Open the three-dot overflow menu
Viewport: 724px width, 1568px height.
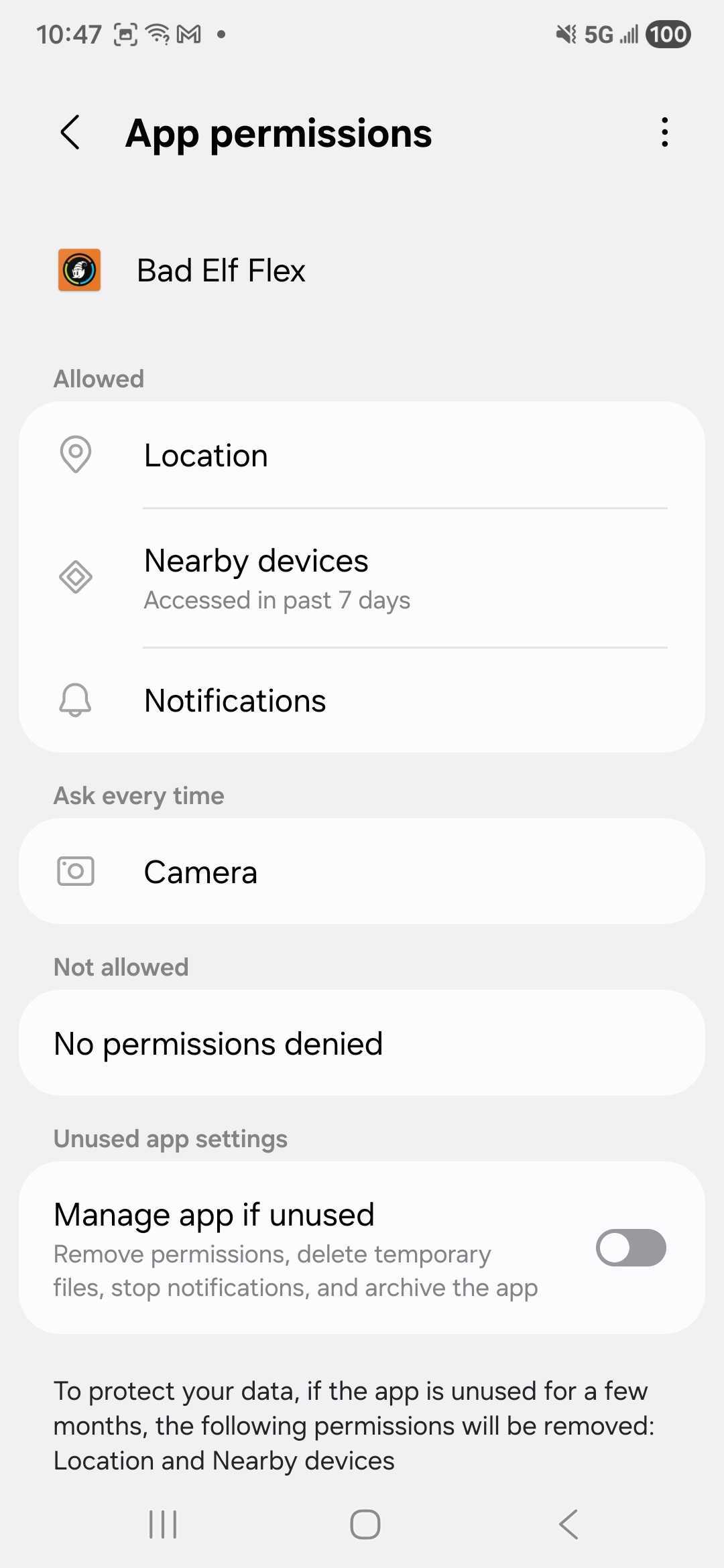pos(664,132)
